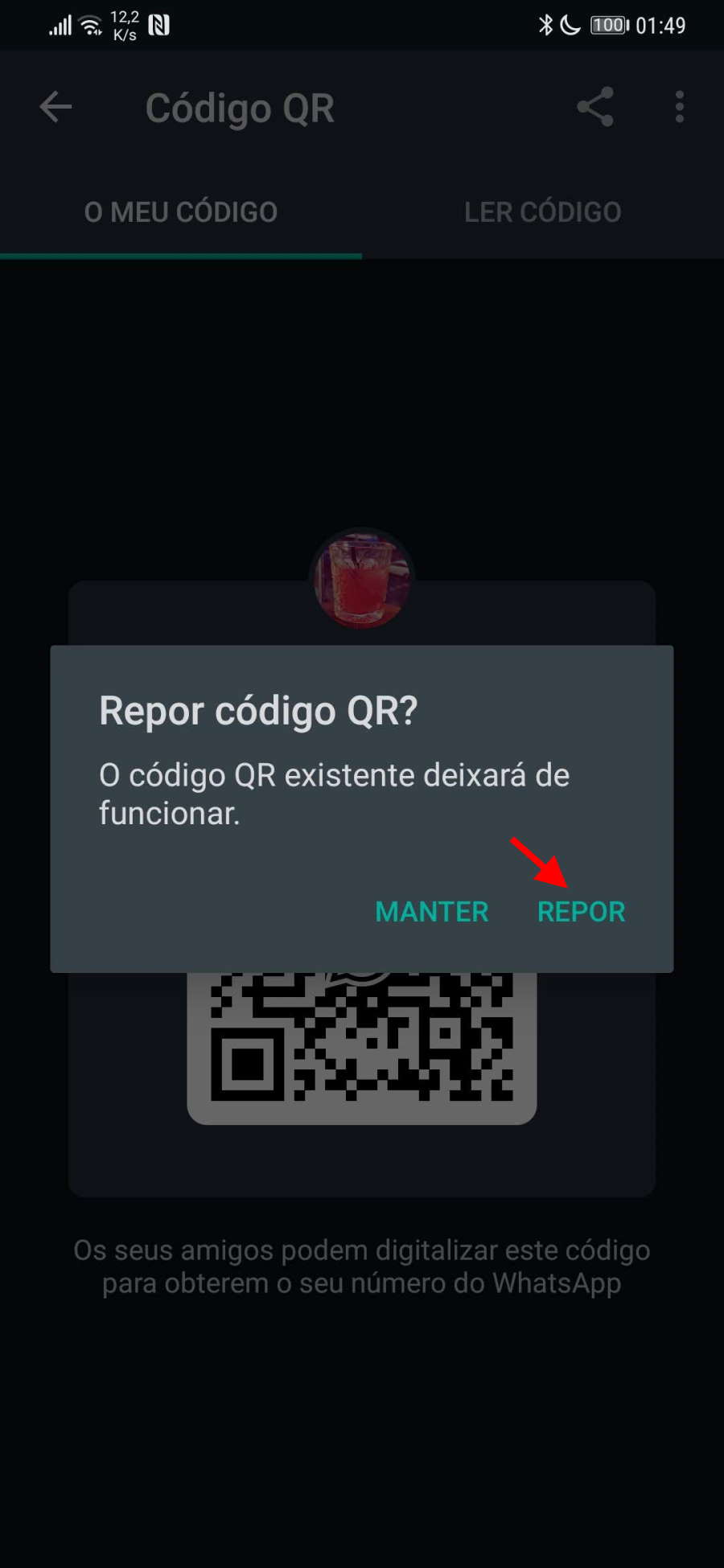The height and width of the screenshot is (1568, 724).
Task: Choose MANTER to keep the QR code
Action: coord(432,912)
